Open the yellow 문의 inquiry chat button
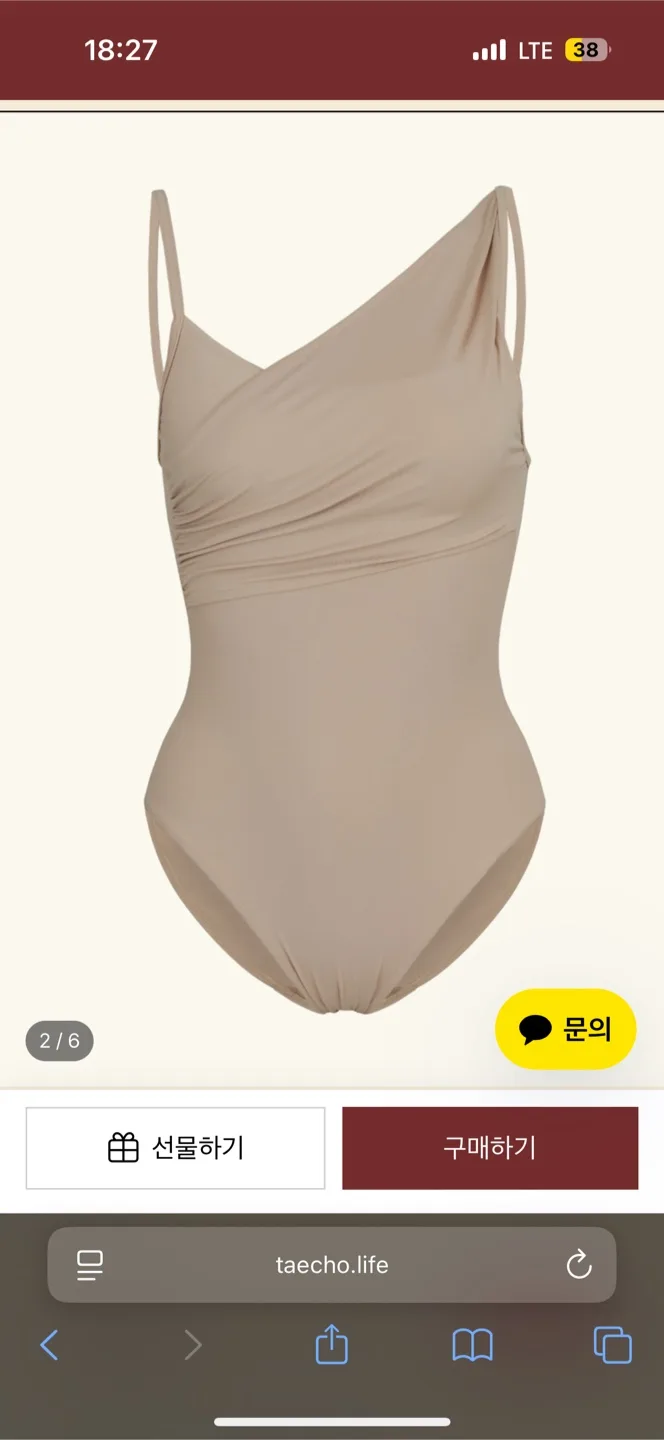Image resolution: width=664 pixels, height=1440 pixels. 566,1029
